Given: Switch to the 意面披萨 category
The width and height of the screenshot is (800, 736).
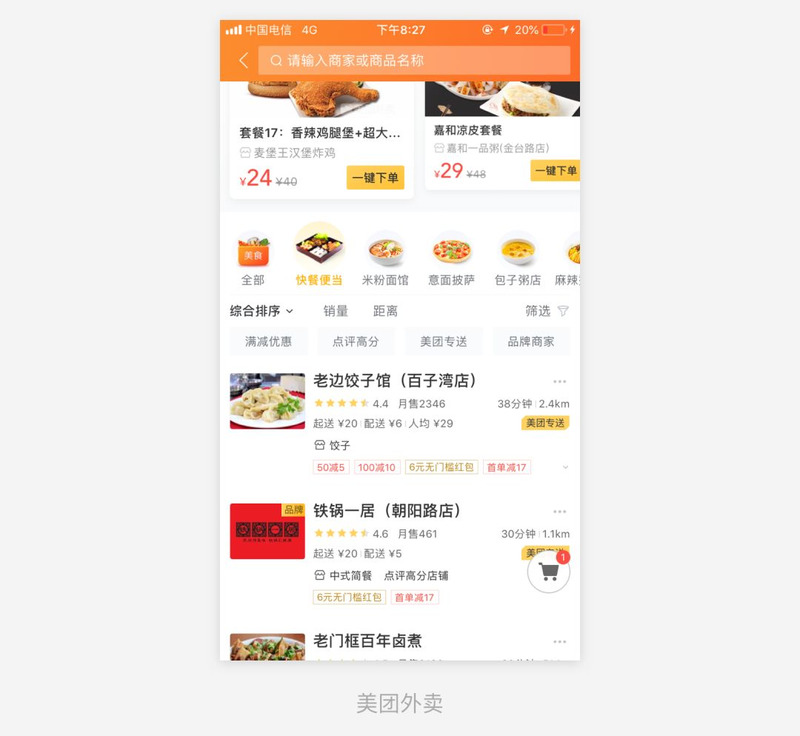Looking at the screenshot, I should [451, 257].
